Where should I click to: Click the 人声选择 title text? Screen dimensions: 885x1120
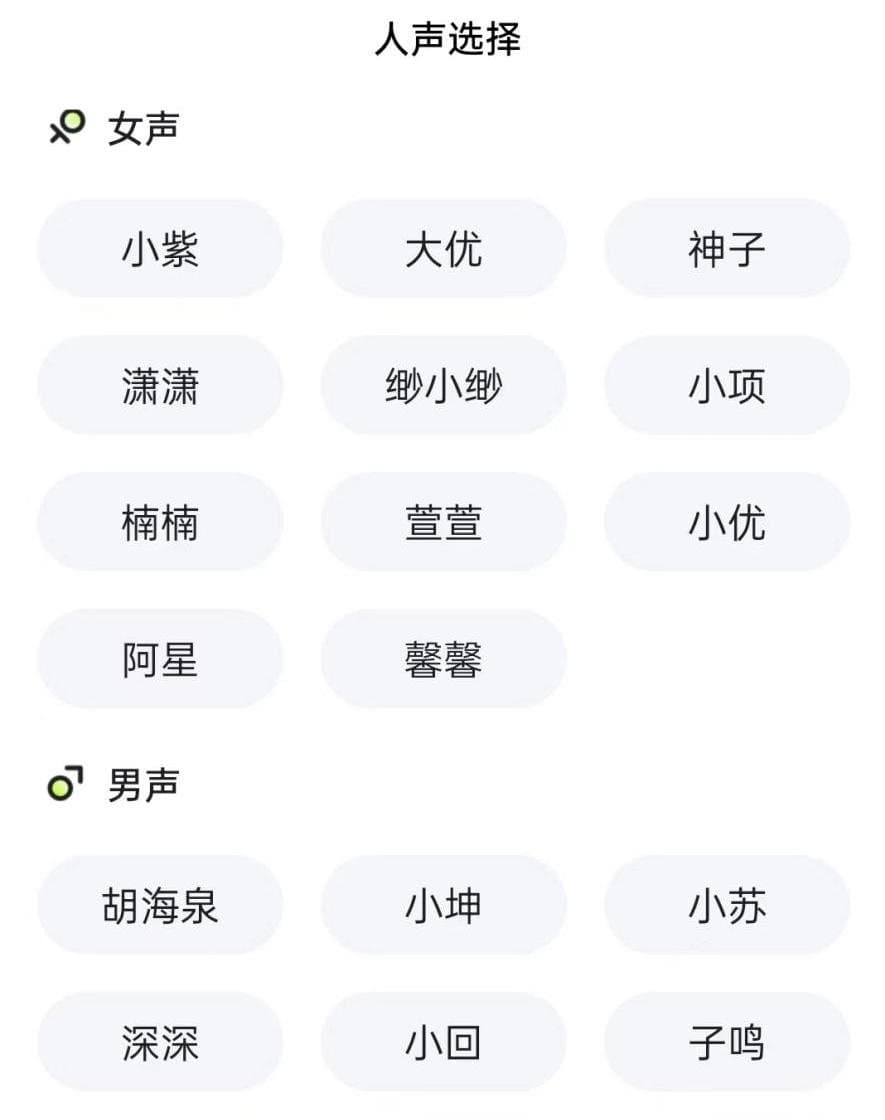pos(442,40)
